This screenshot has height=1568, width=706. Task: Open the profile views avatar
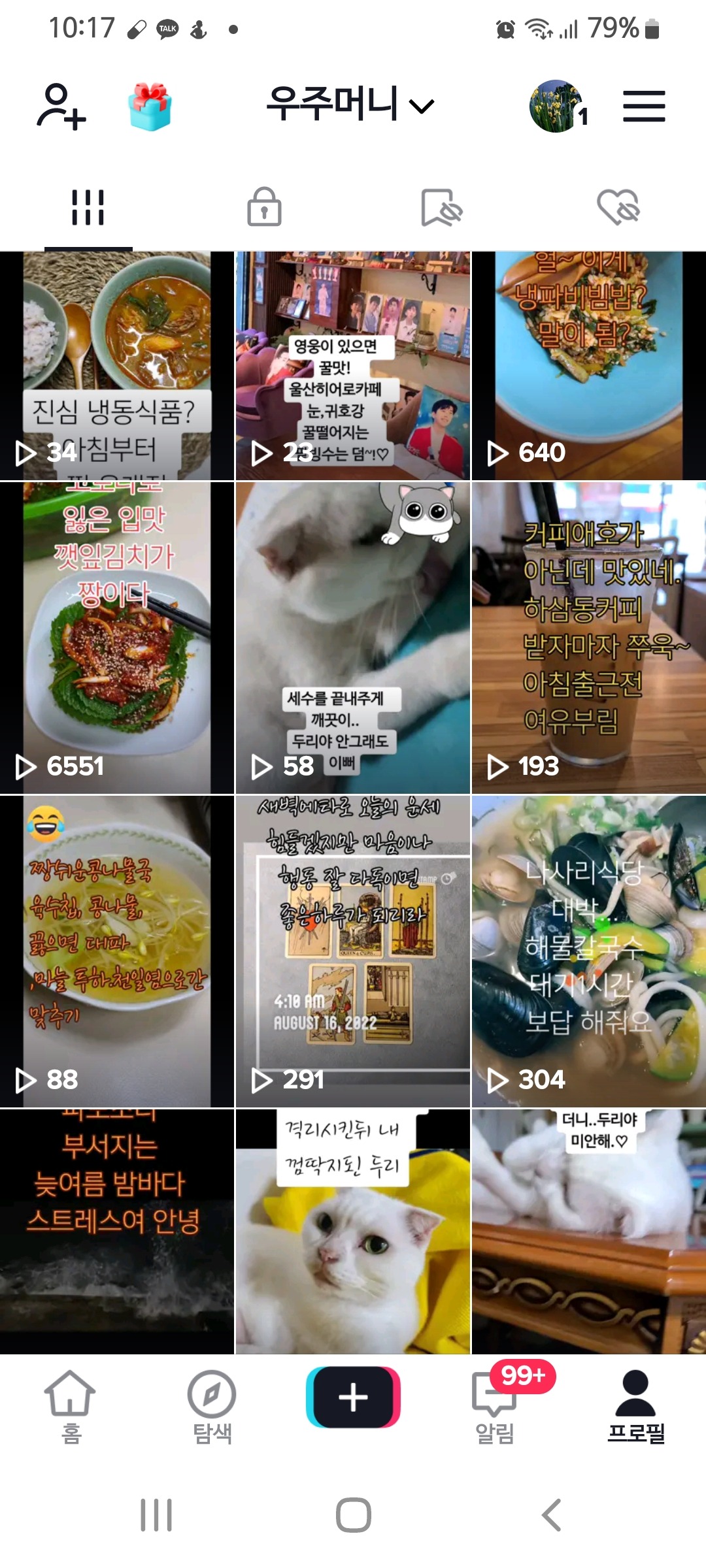[557, 106]
